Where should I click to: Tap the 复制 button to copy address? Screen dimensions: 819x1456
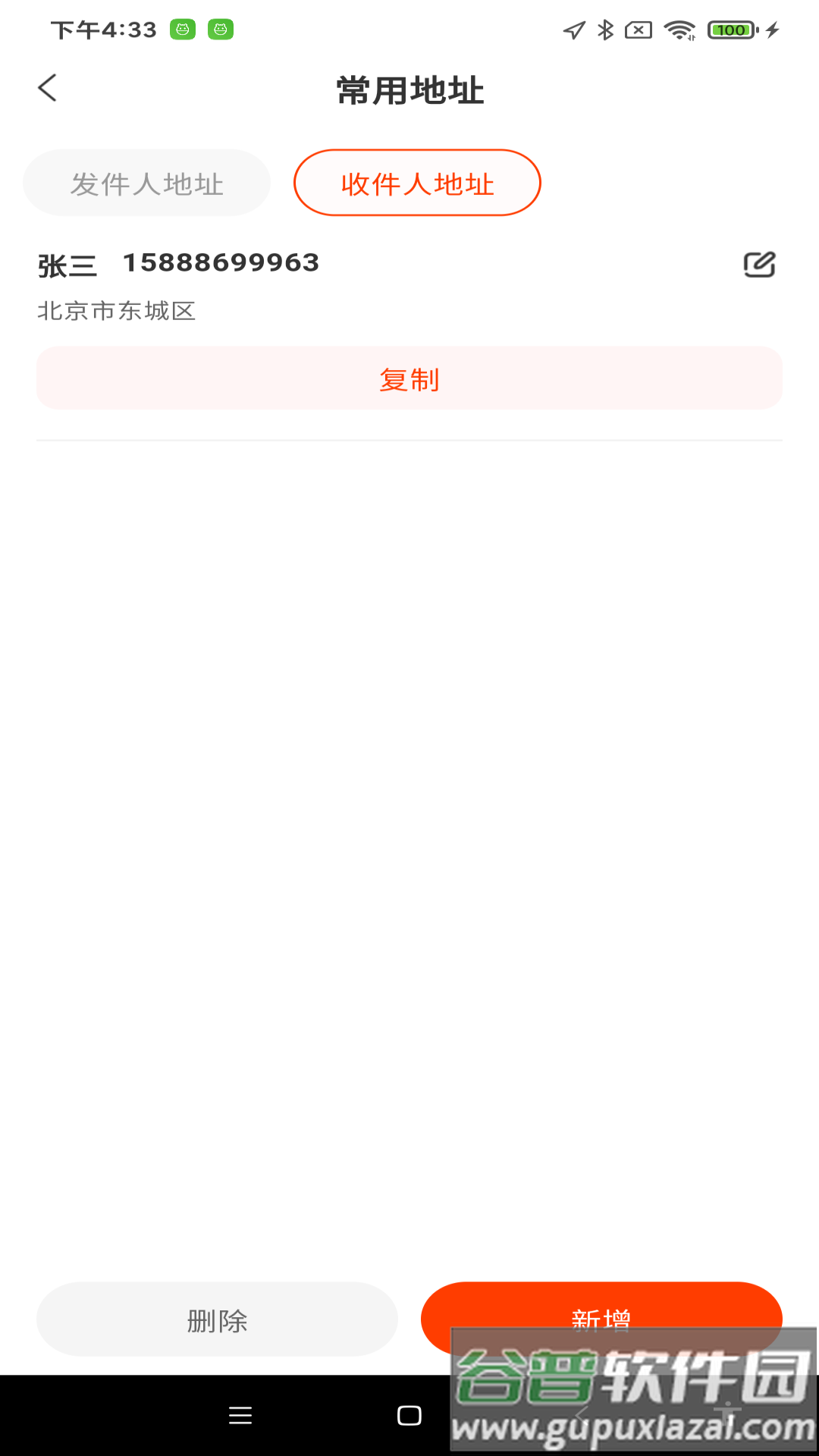click(x=409, y=378)
